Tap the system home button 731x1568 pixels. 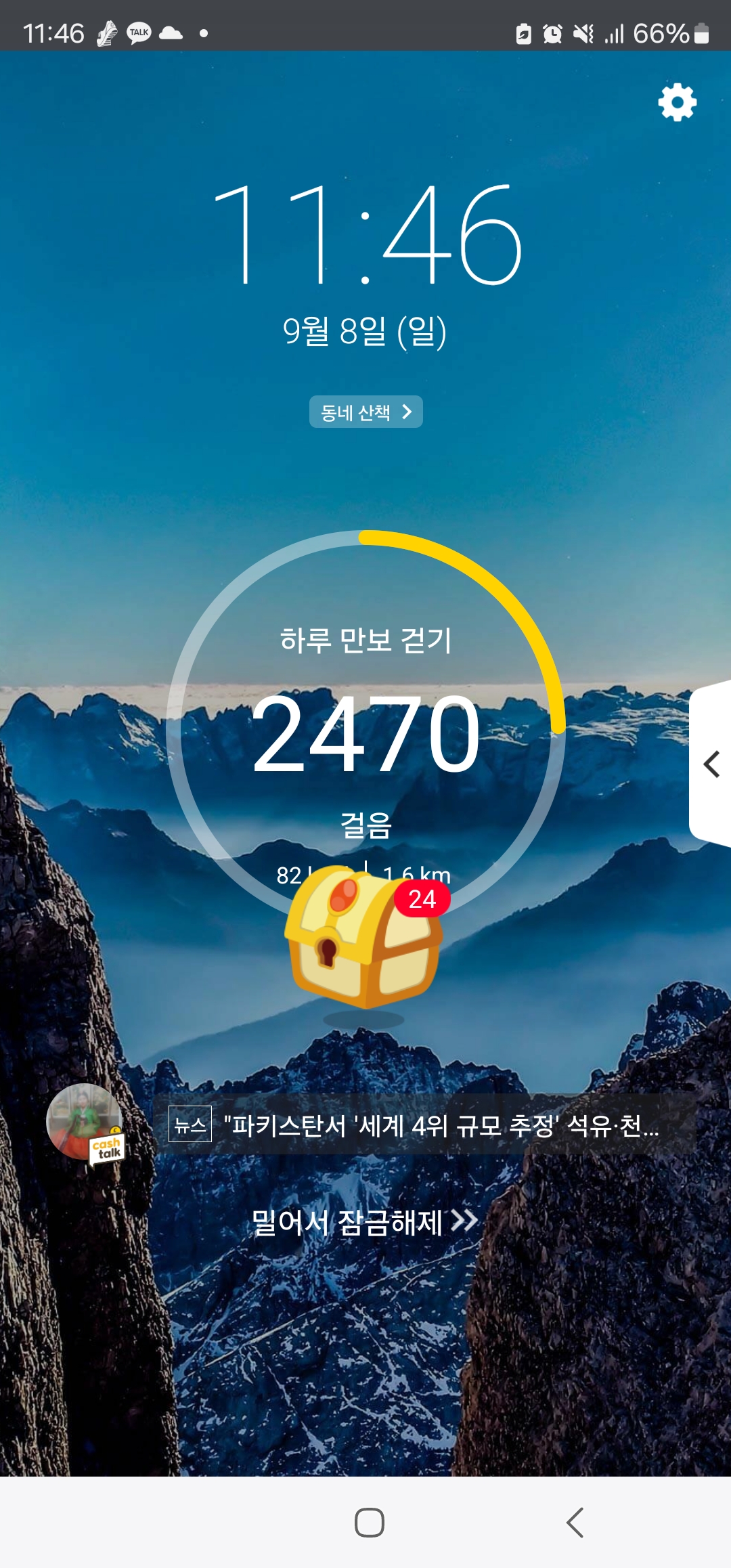pos(370,1523)
